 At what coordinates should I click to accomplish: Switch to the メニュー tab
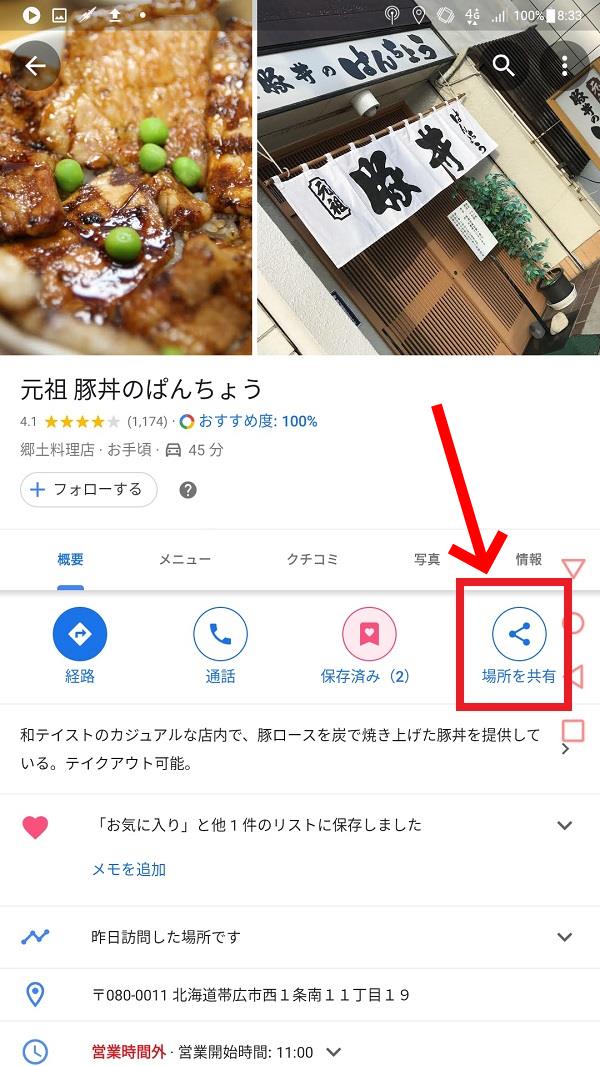click(185, 560)
